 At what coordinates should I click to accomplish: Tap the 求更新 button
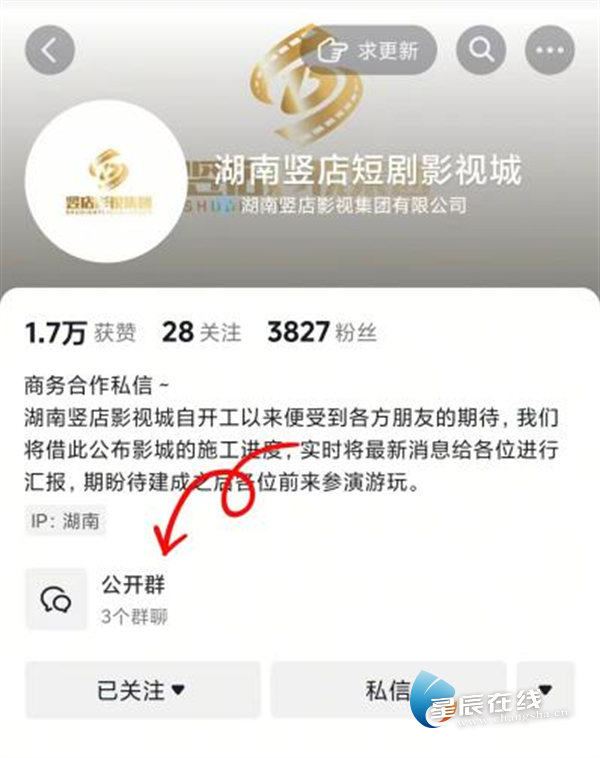pos(370,50)
